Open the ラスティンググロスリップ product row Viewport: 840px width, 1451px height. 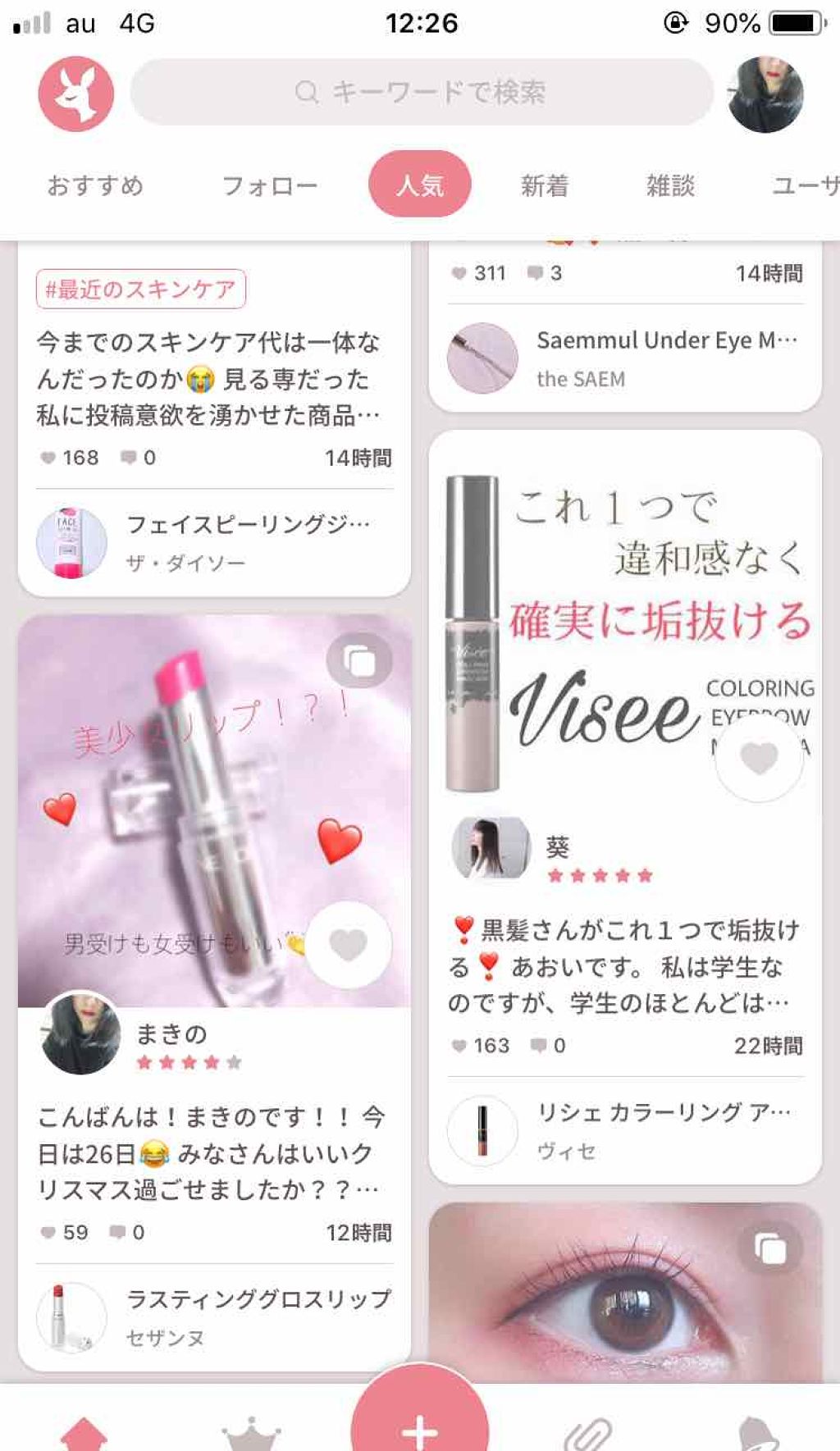pos(213,1316)
